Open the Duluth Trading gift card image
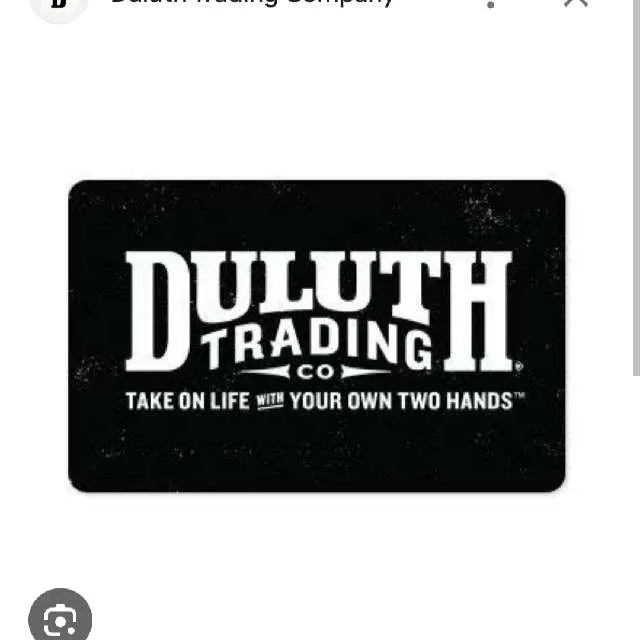 click(x=316, y=336)
